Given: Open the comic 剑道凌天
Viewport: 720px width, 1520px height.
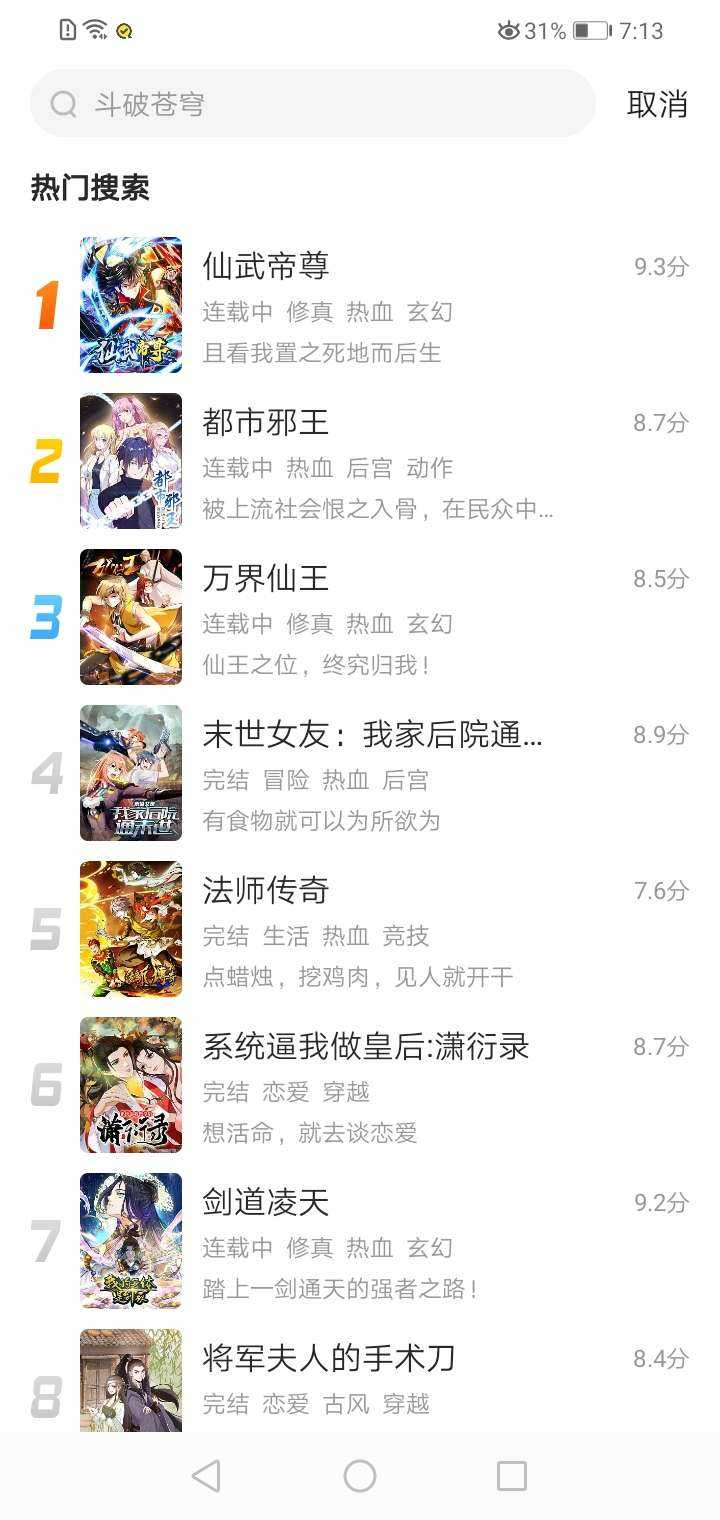Looking at the screenshot, I should tap(360, 1241).
